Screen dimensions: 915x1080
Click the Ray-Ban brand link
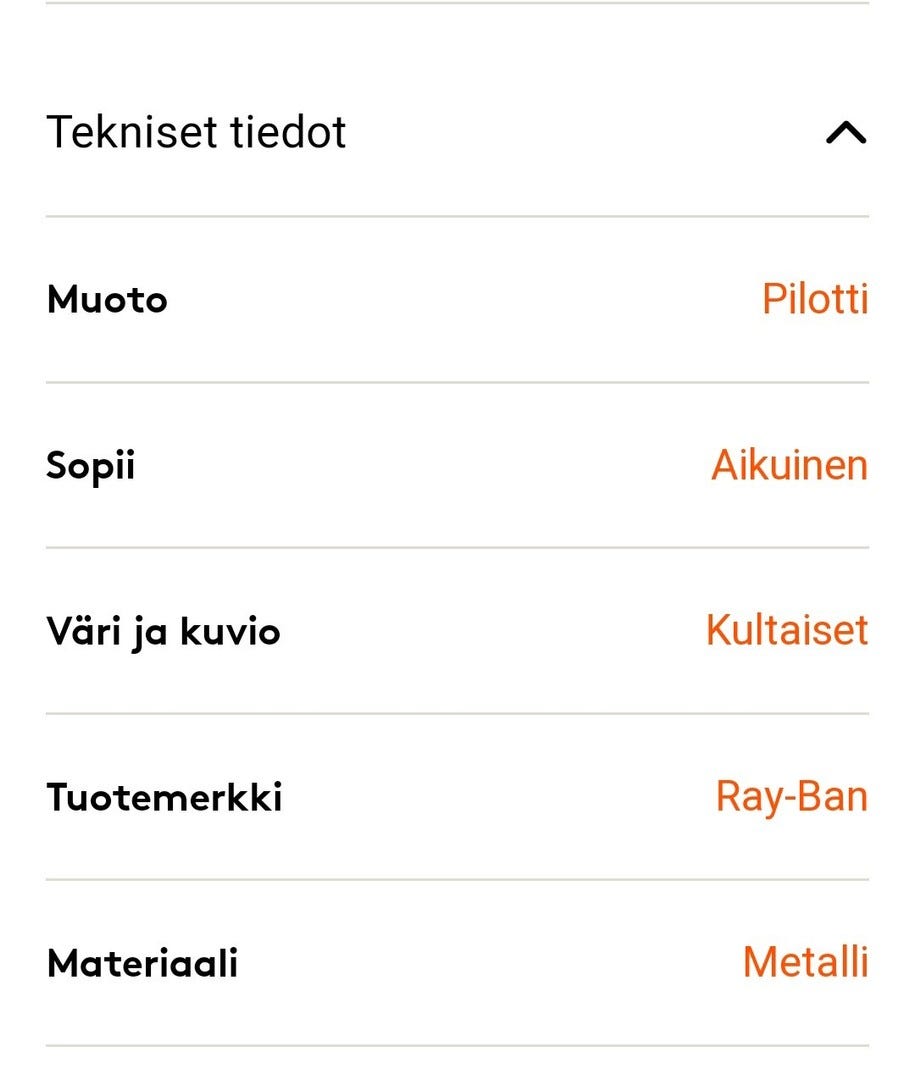(792, 797)
